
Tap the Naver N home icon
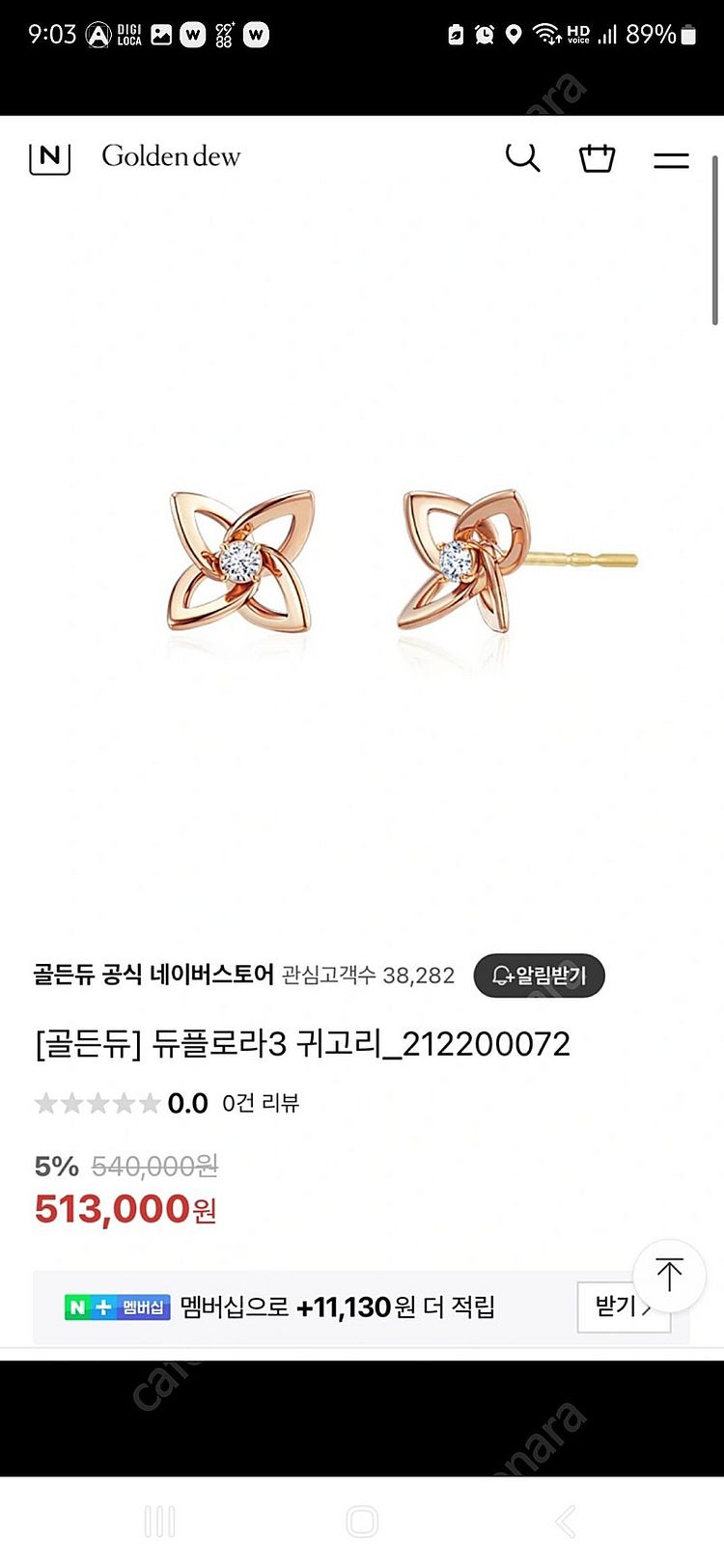coord(49,157)
